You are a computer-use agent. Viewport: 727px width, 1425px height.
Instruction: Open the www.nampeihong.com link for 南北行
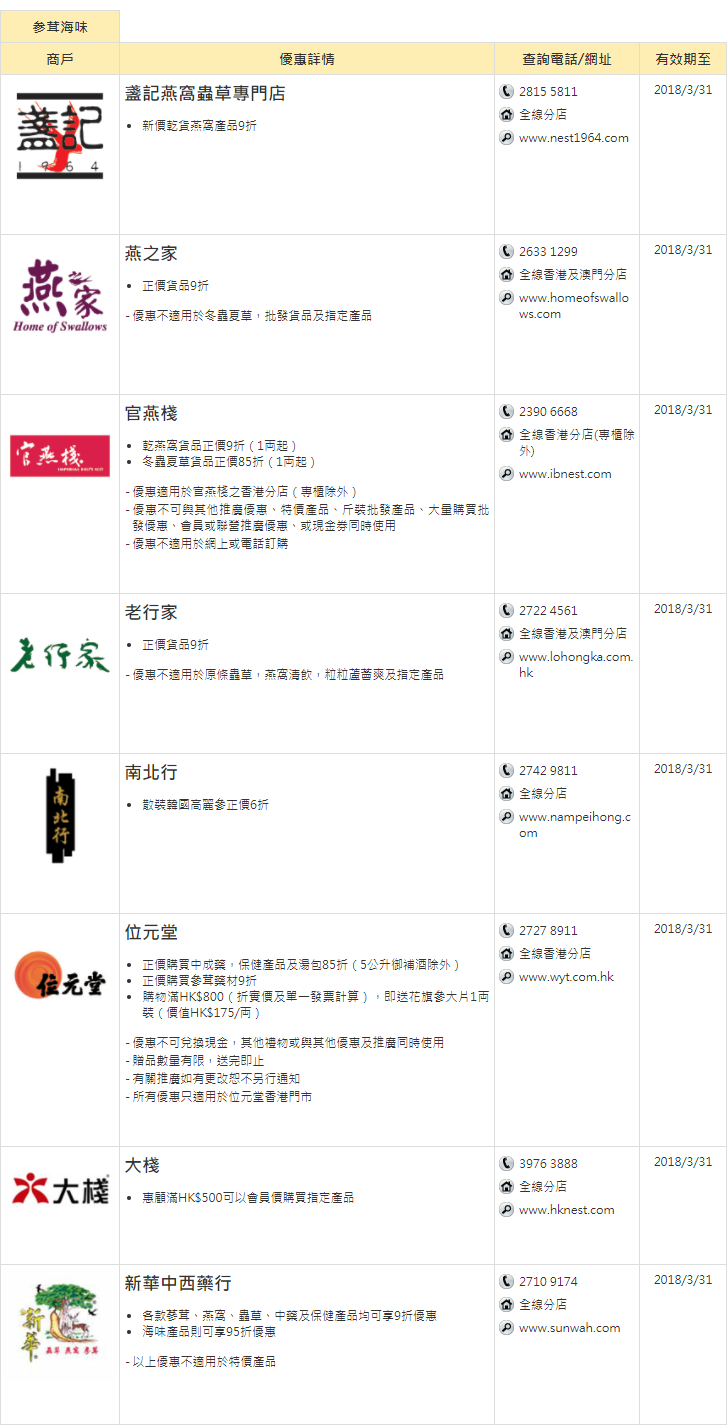tap(574, 825)
